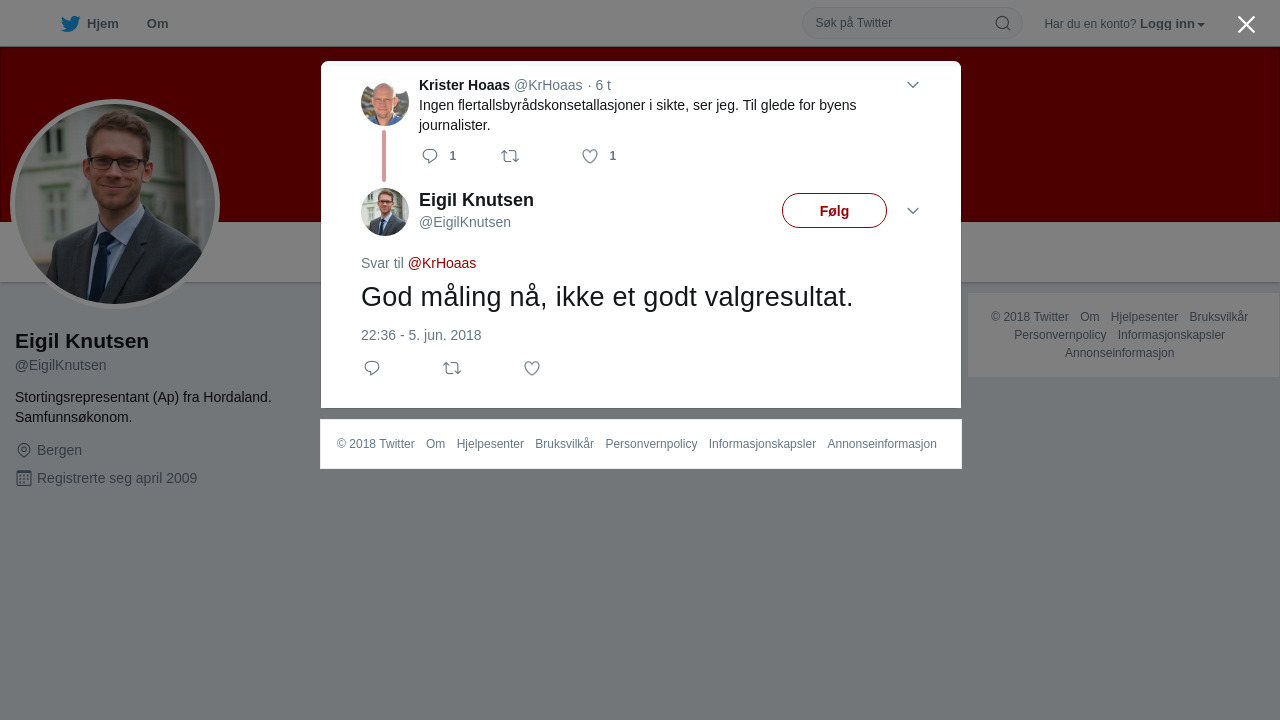The height and width of the screenshot is (720, 1280).
Task: Open Om in the top navigation
Action: pos(157,24)
